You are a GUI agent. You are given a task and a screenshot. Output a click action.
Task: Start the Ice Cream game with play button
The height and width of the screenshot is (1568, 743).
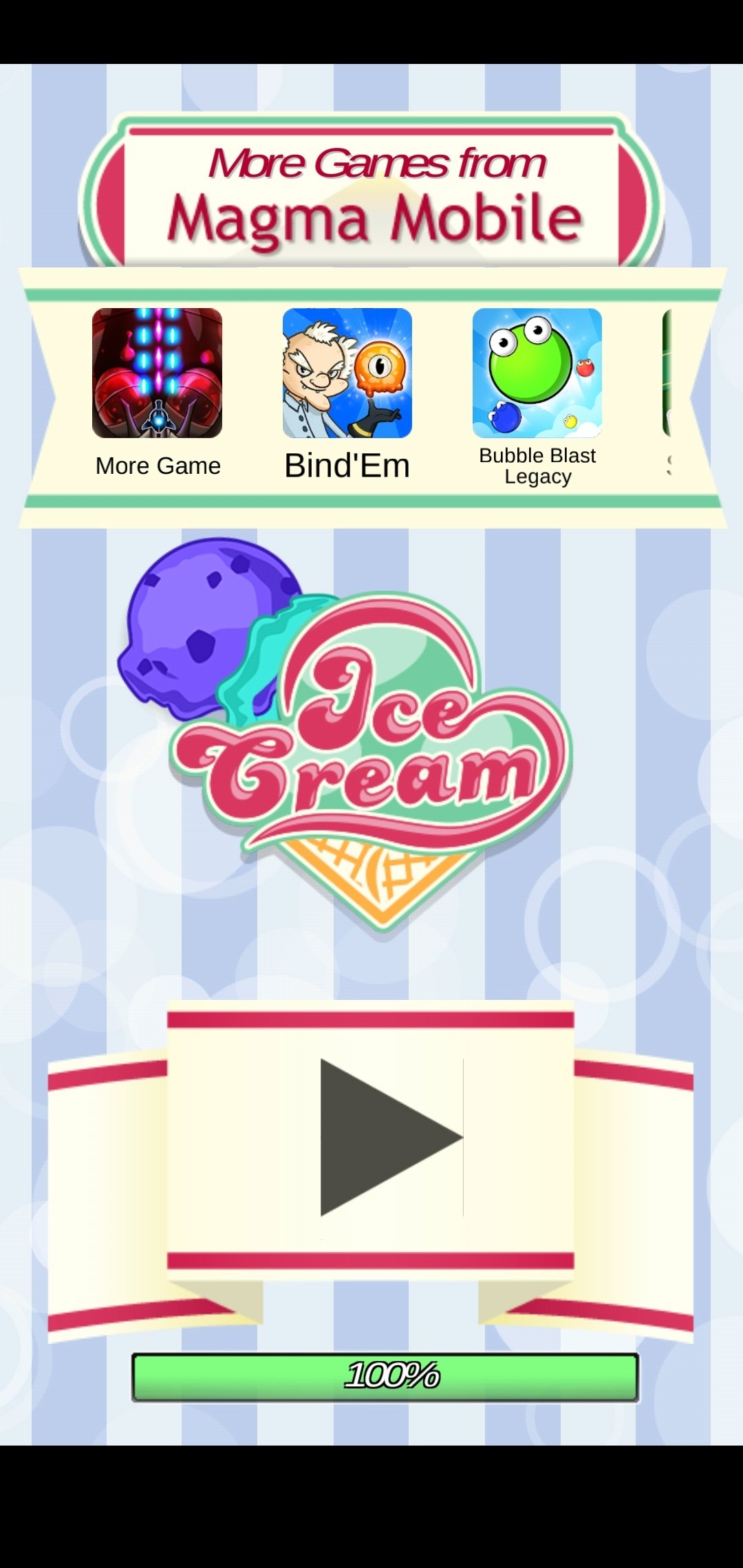pyautogui.click(x=391, y=1137)
